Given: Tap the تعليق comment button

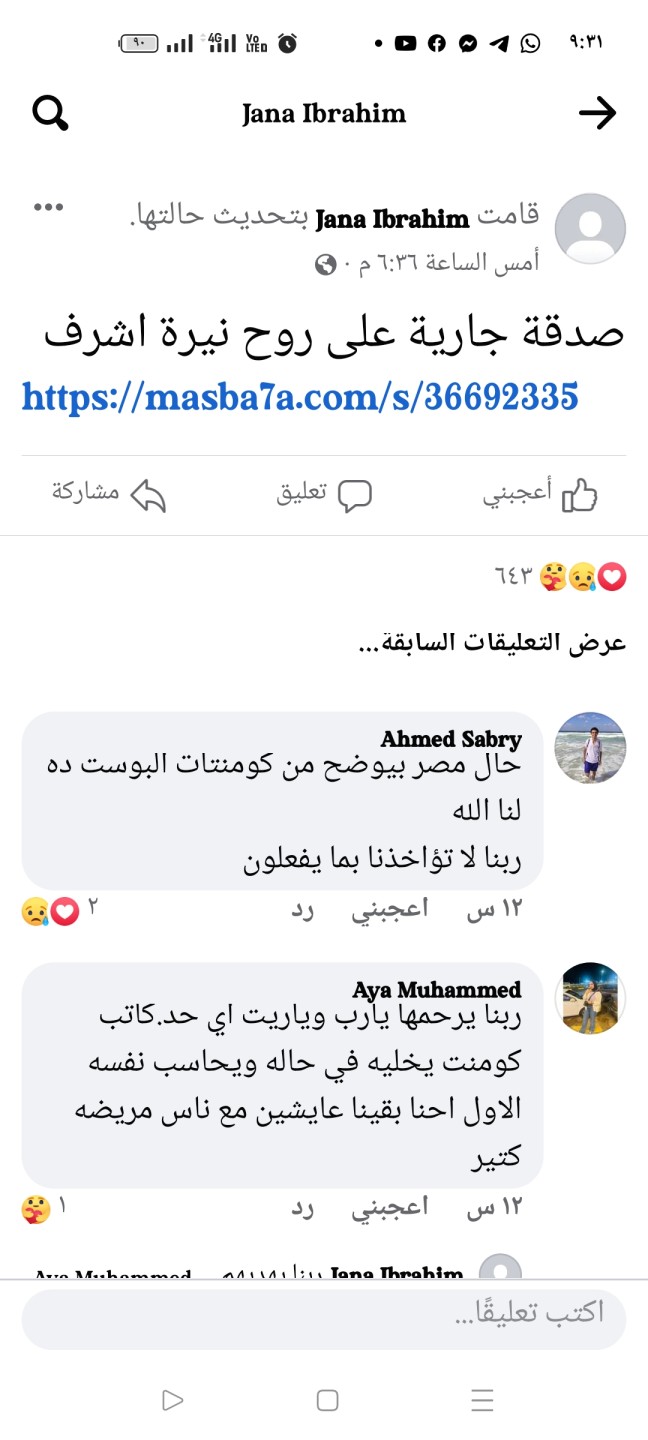Looking at the screenshot, I should coord(324,494).
